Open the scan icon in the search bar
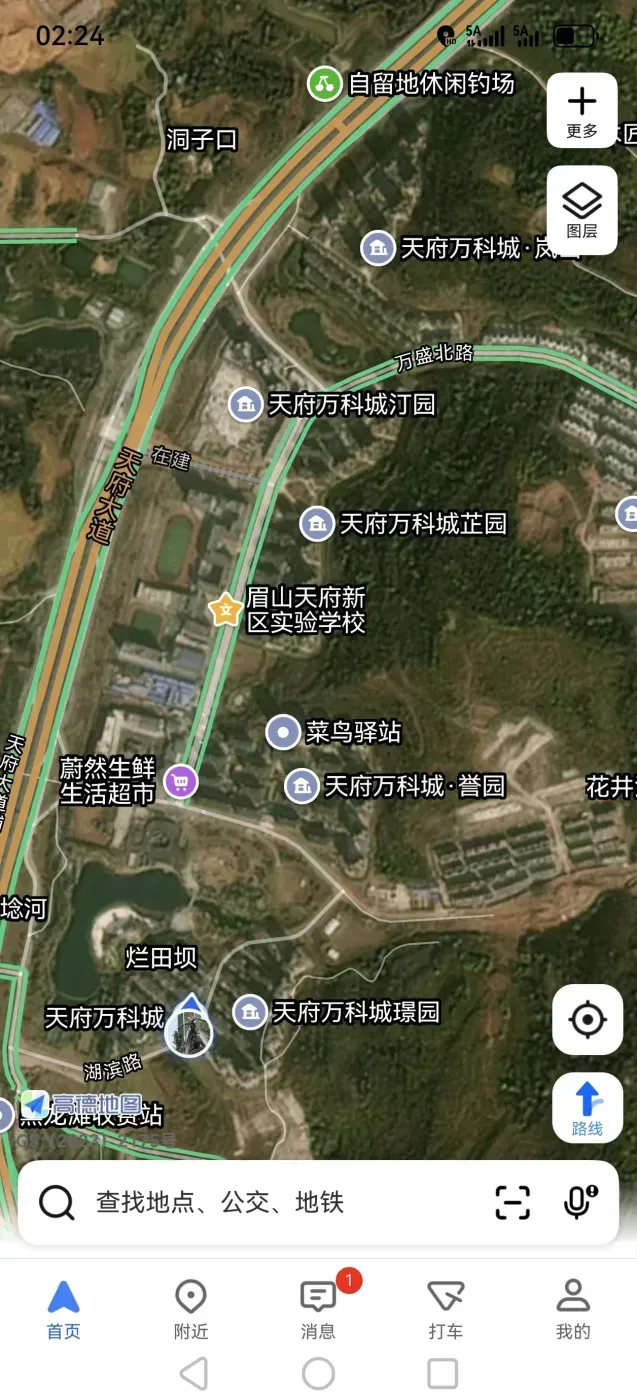Image resolution: width=637 pixels, height=1400 pixels. [x=513, y=1202]
